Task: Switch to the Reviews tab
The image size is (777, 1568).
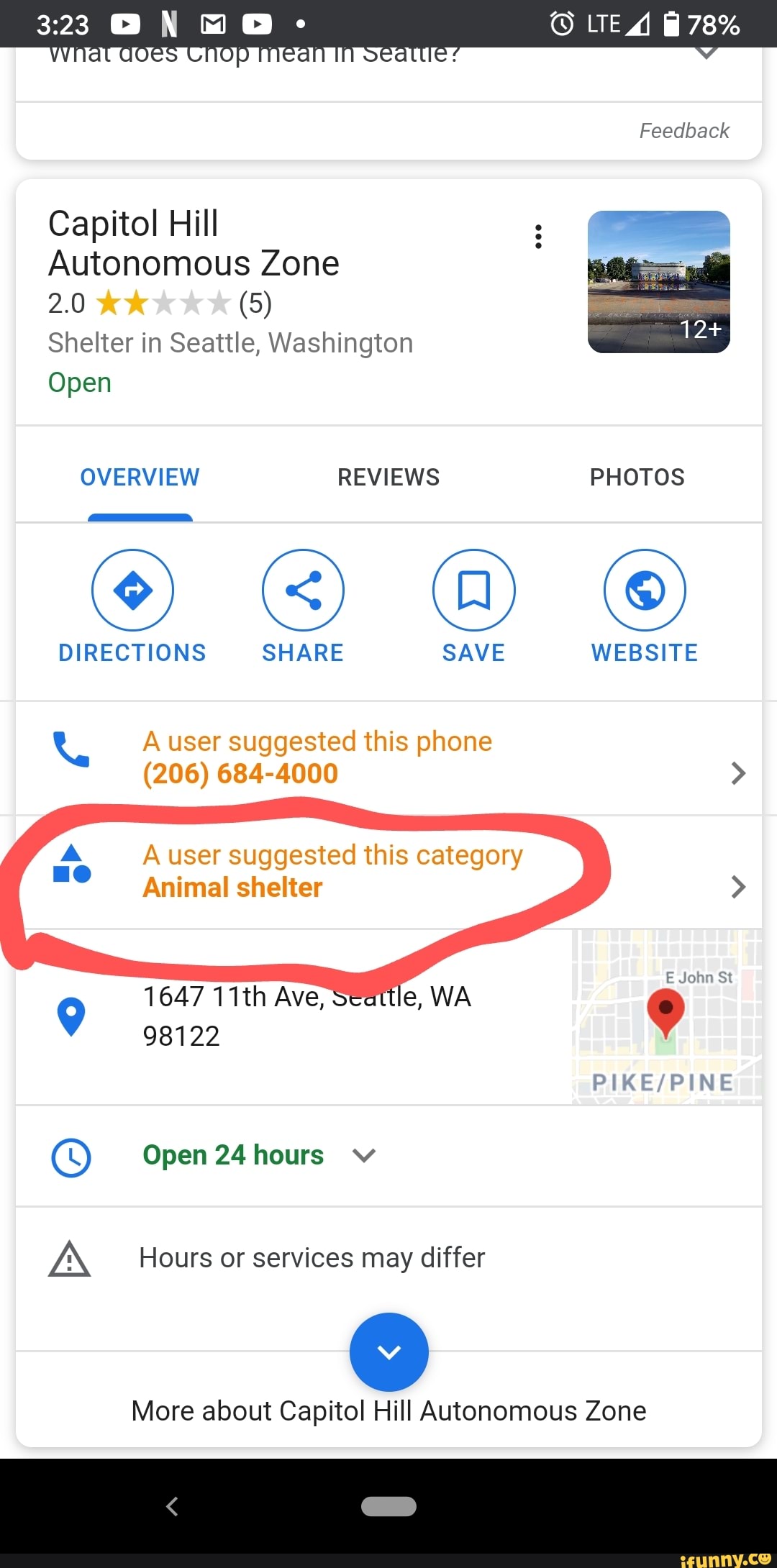Action: click(388, 476)
